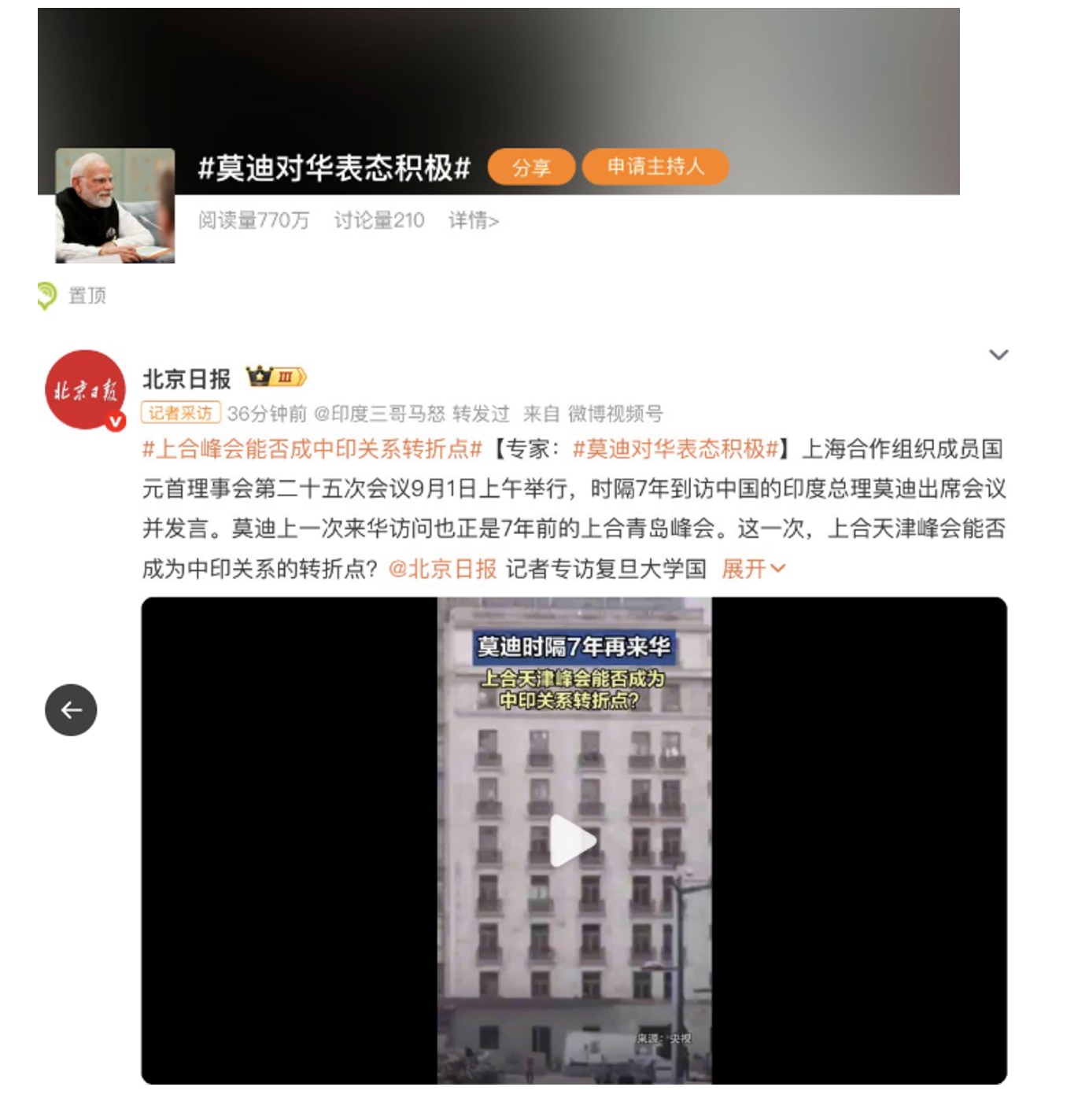Open the #莫迪对华表态积极# hashtag in the post
The image size is (1089, 1120).
675,449
